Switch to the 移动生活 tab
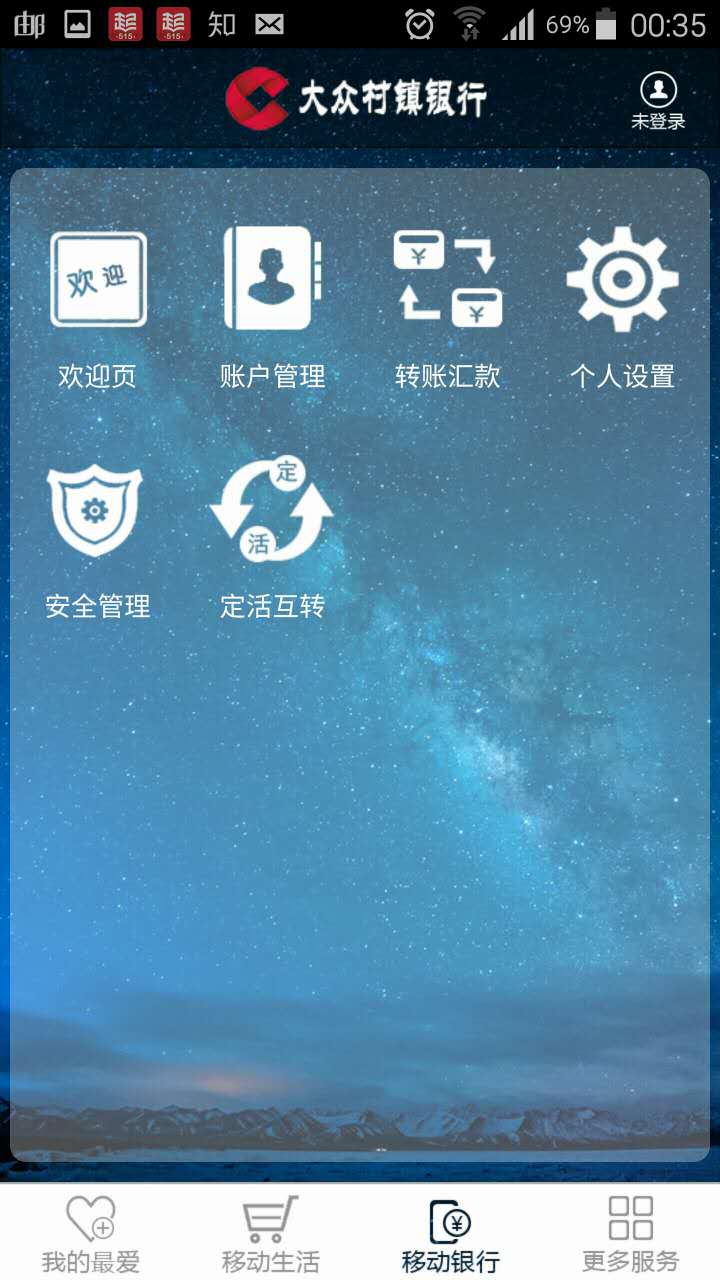The height and width of the screenshot is (1280, 720). [270, 1233]
